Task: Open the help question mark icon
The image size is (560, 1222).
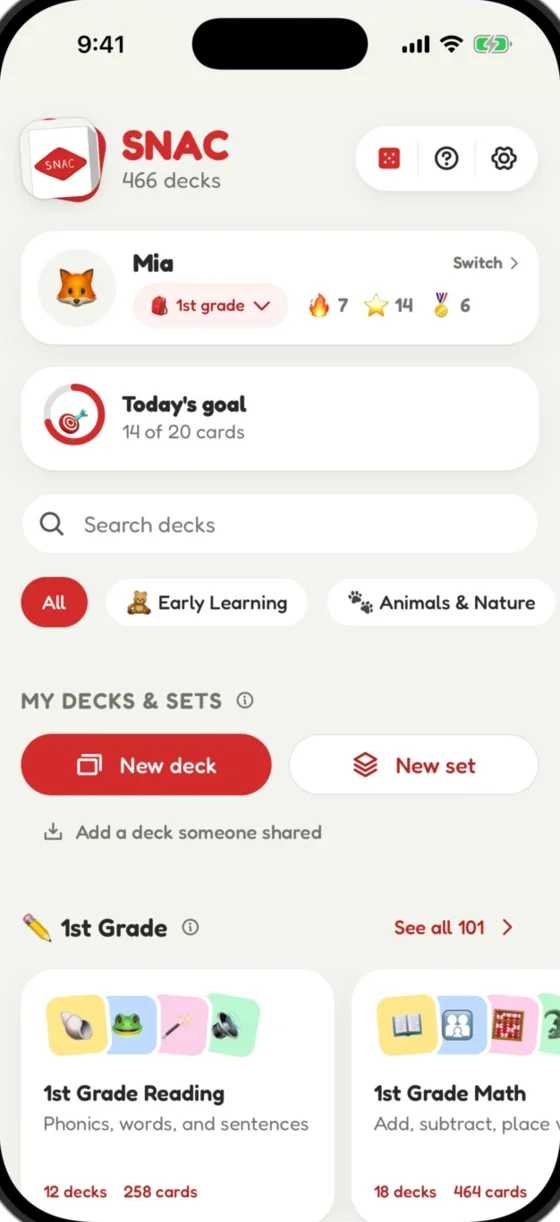Action: (446, 158)
